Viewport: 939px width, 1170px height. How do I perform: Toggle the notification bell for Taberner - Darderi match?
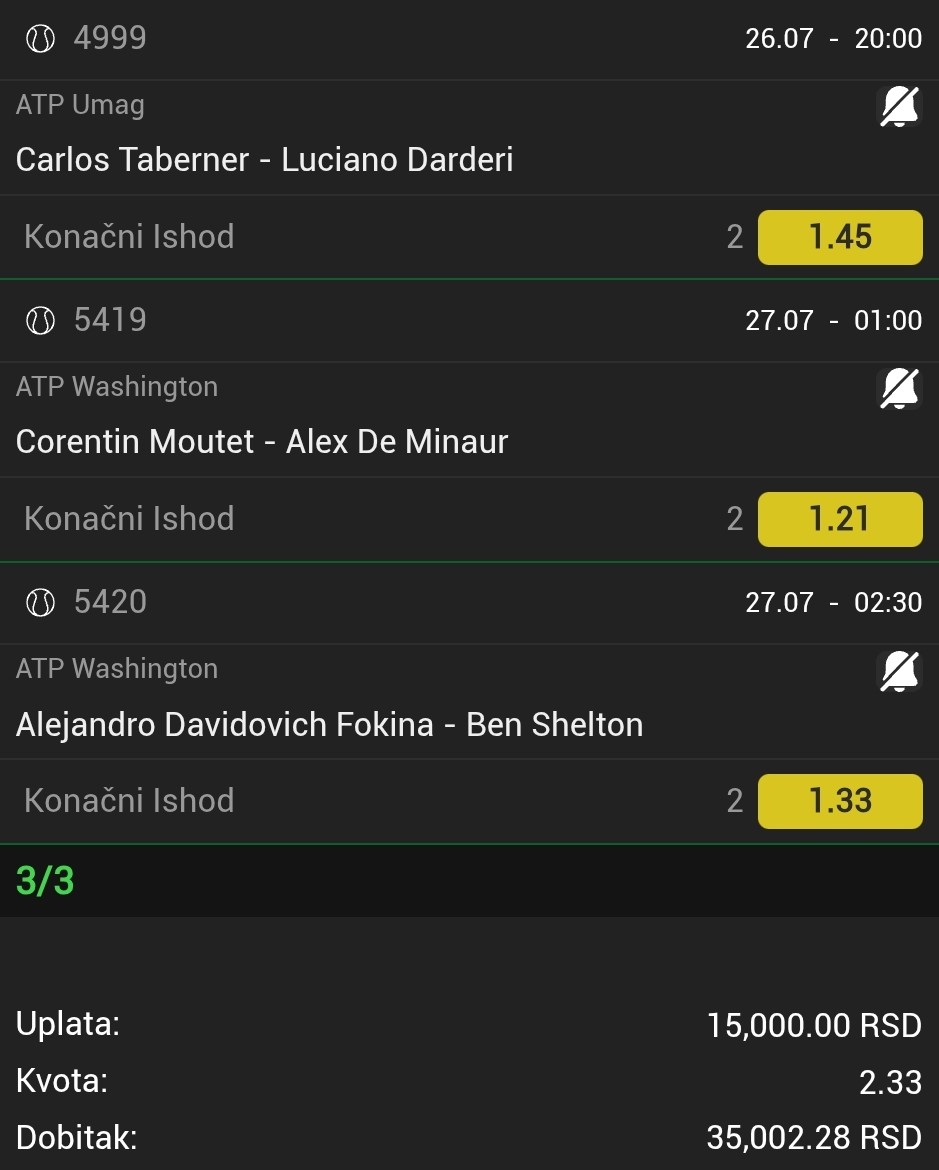pos(899,106)
